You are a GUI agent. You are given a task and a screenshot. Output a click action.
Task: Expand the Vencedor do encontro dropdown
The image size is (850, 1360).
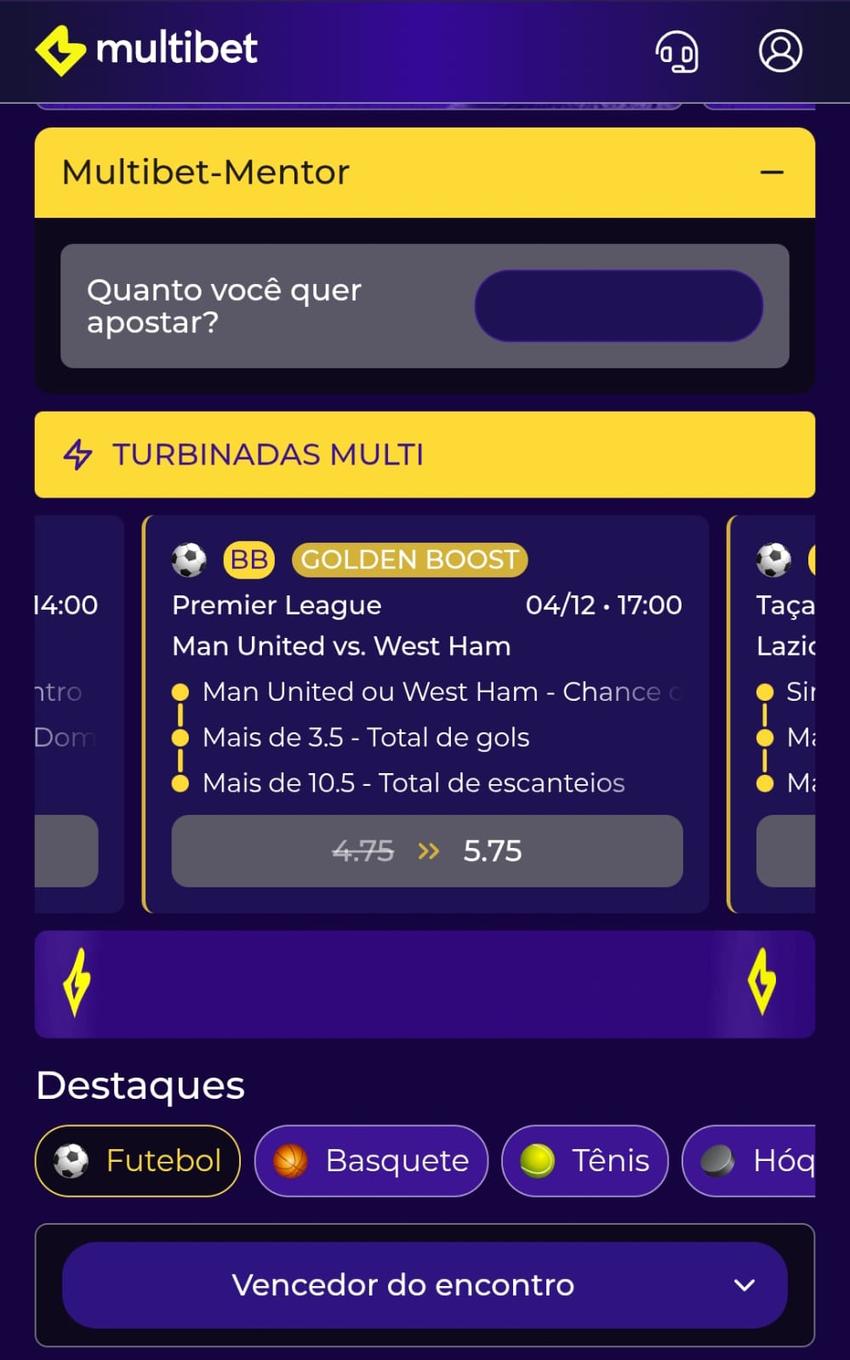[425, 1286]
